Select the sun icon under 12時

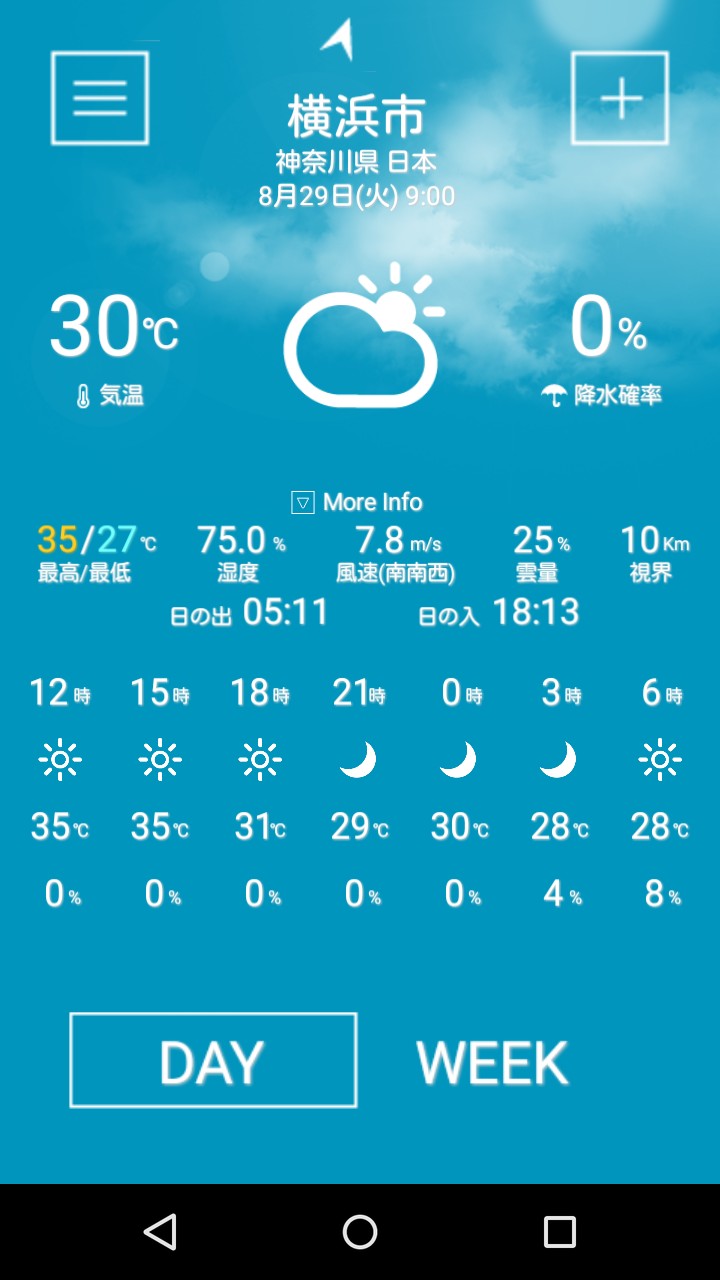click(60, 760)
